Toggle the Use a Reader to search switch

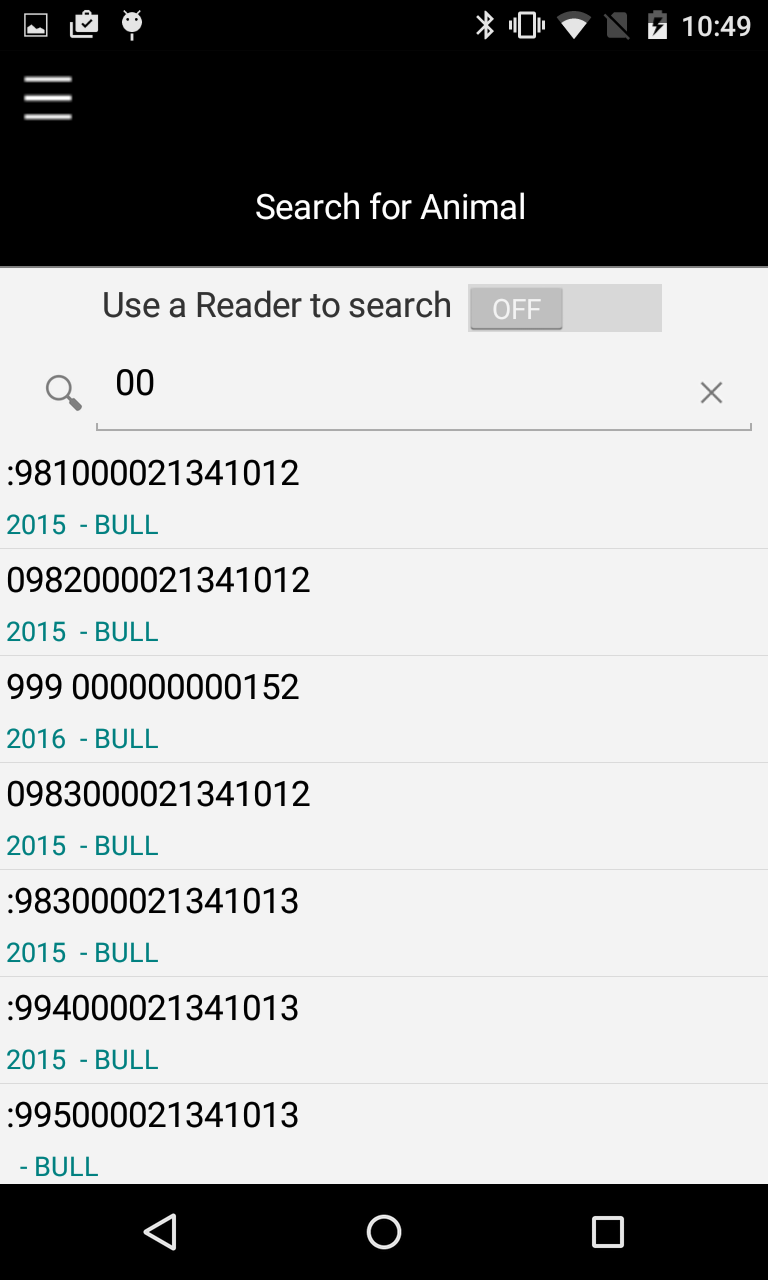[x=564, y=308]
